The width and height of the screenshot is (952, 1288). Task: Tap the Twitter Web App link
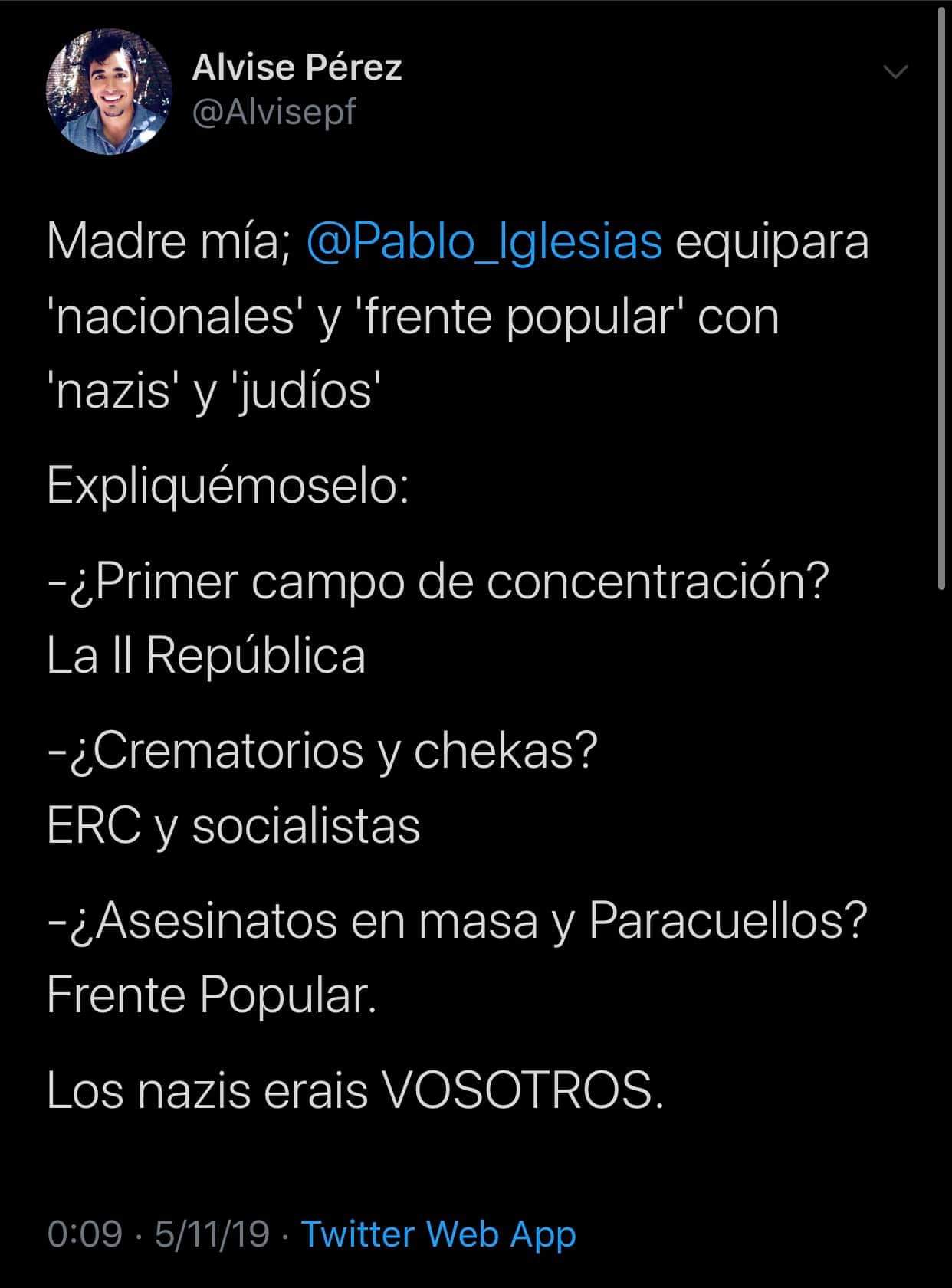(438, 1234)
